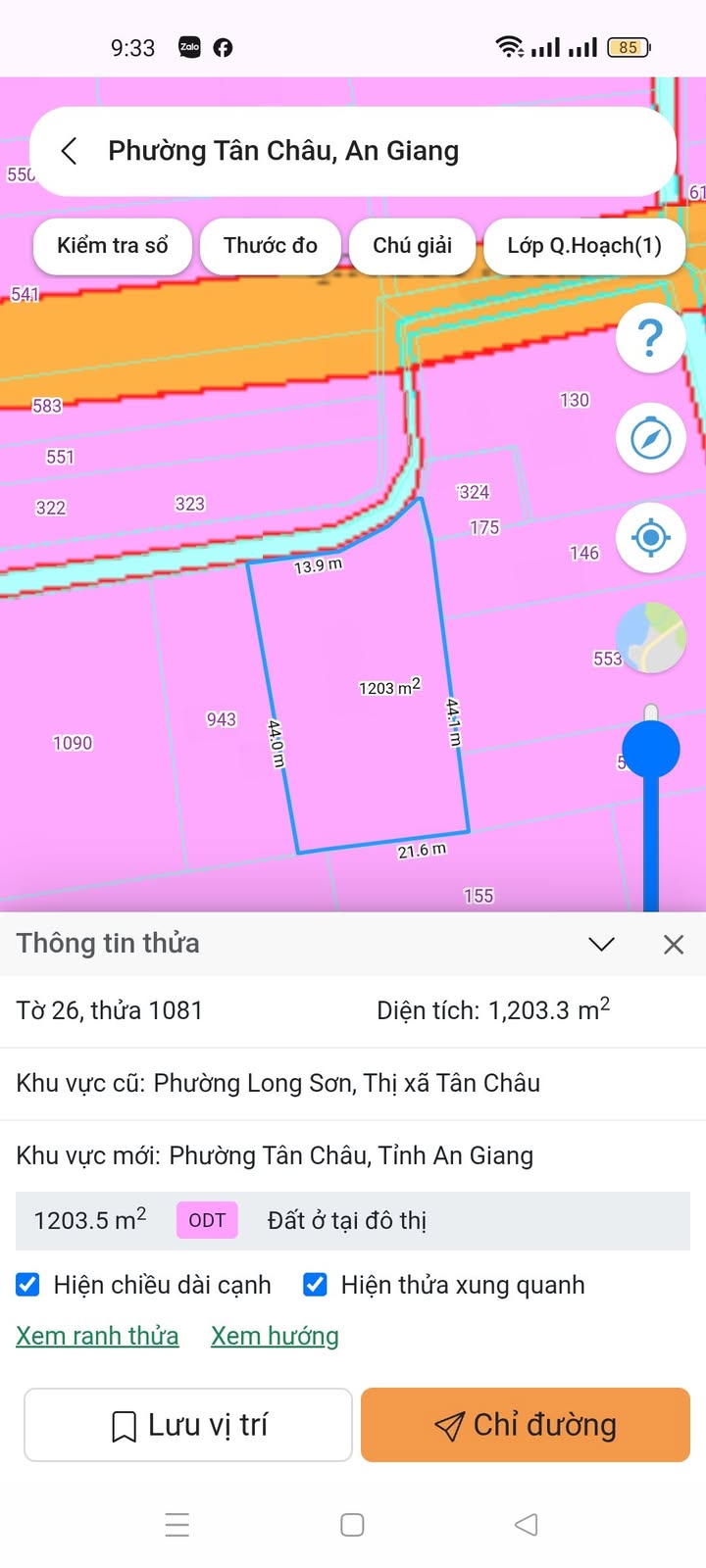Tap the blue opacity slider handle
This screenshot has width=706, height=1568.
coord(650,750)
